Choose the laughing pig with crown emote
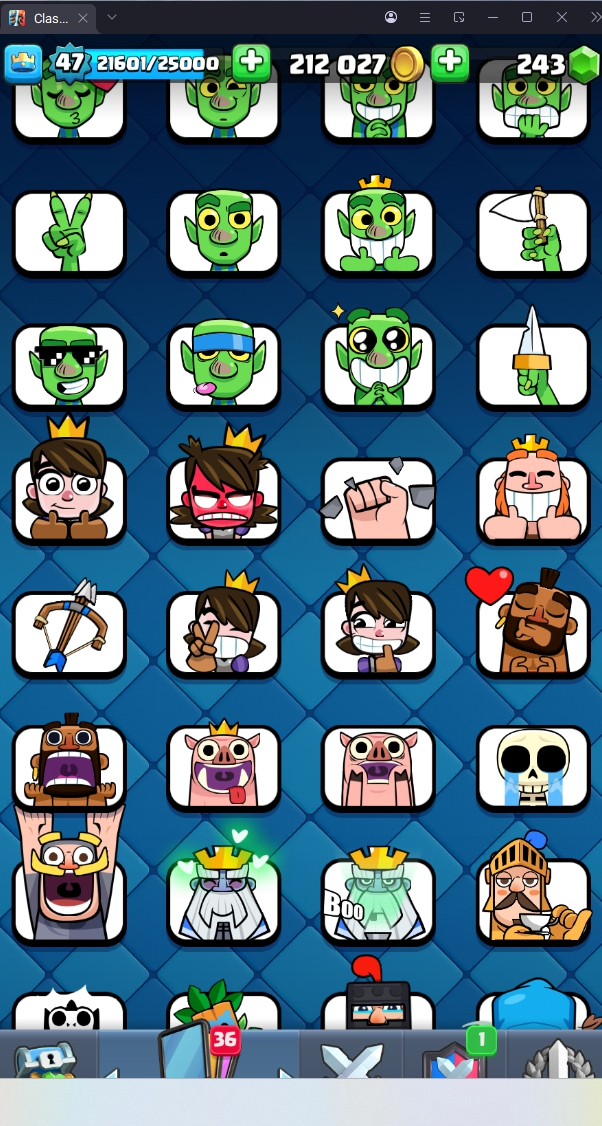This screenshot has width=602, height=1126. (x=223, y=767)
